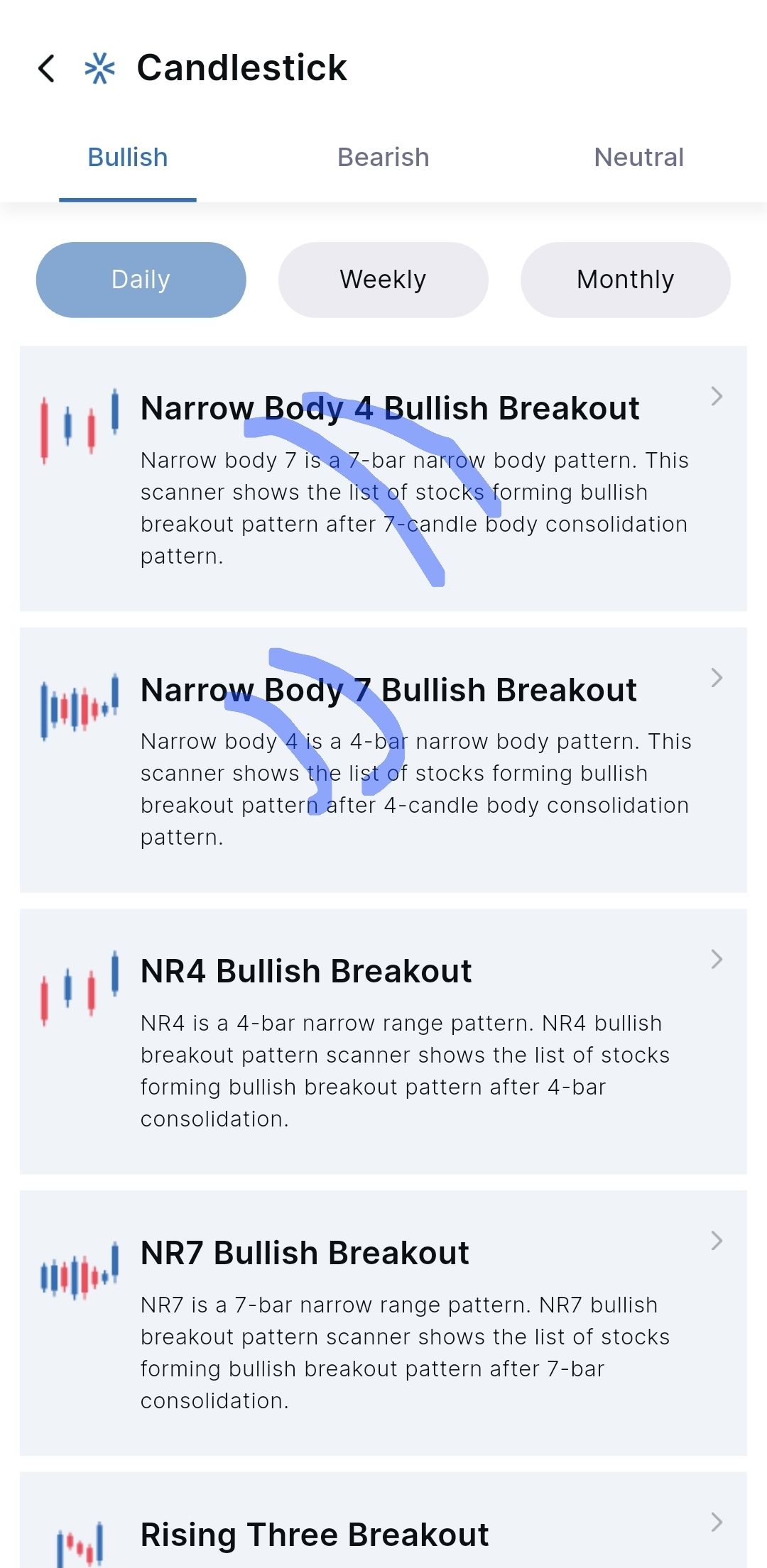Choose the Daily timeframe chip
Image resolution: width=767 pixels, height=1568 pixels.
click(x=141, y=280)
